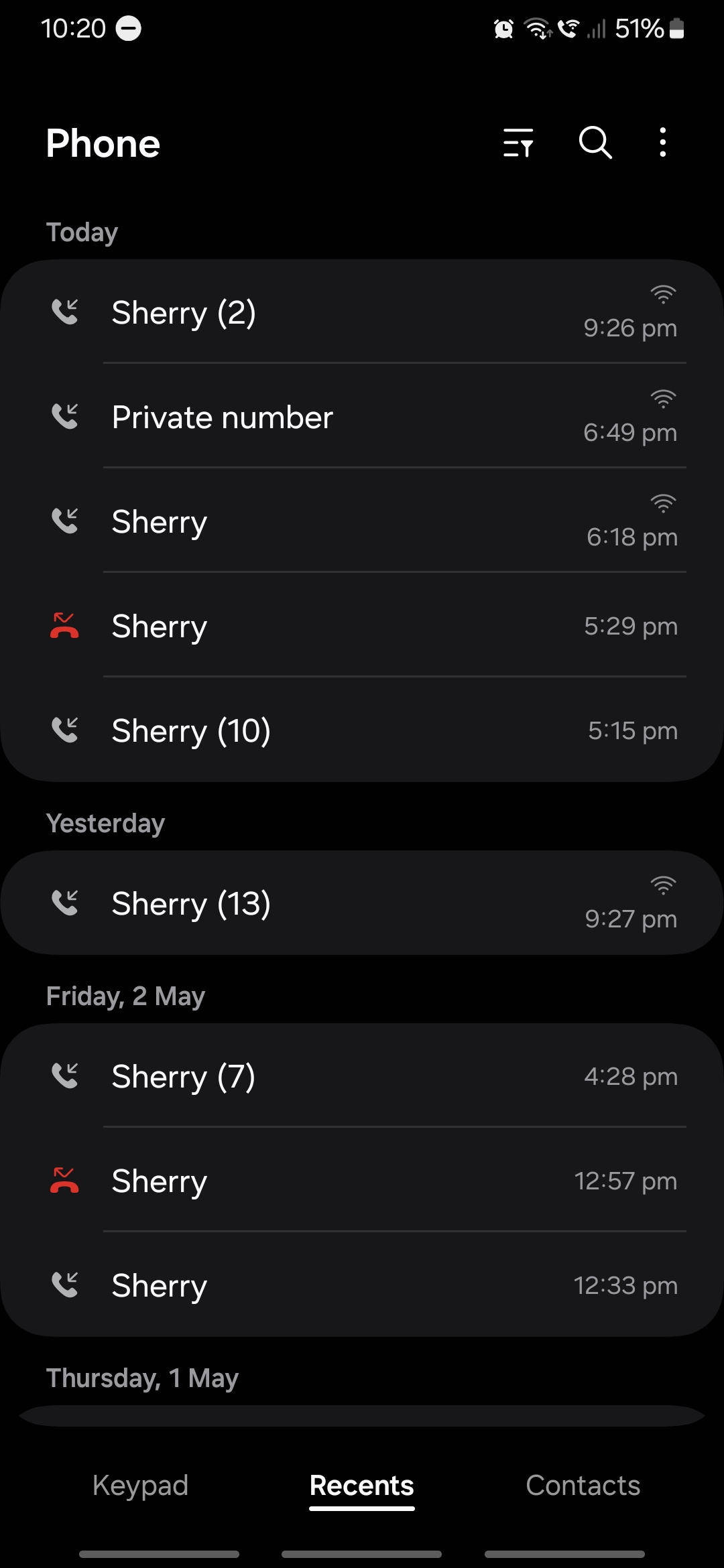724x1568 pixels.
Task: Select the Recents tab
Action: pos(362,1486)
